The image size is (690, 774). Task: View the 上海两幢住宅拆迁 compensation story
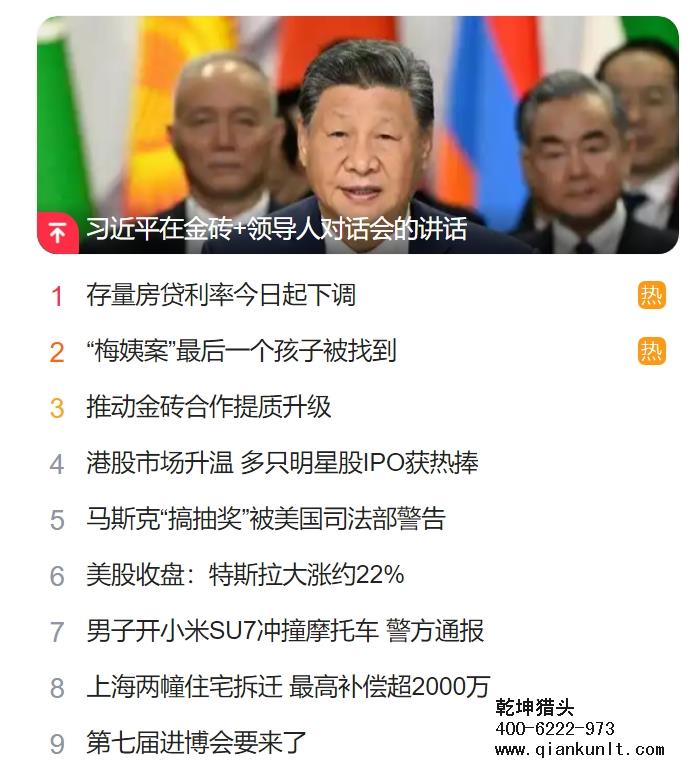coord(288,687)
